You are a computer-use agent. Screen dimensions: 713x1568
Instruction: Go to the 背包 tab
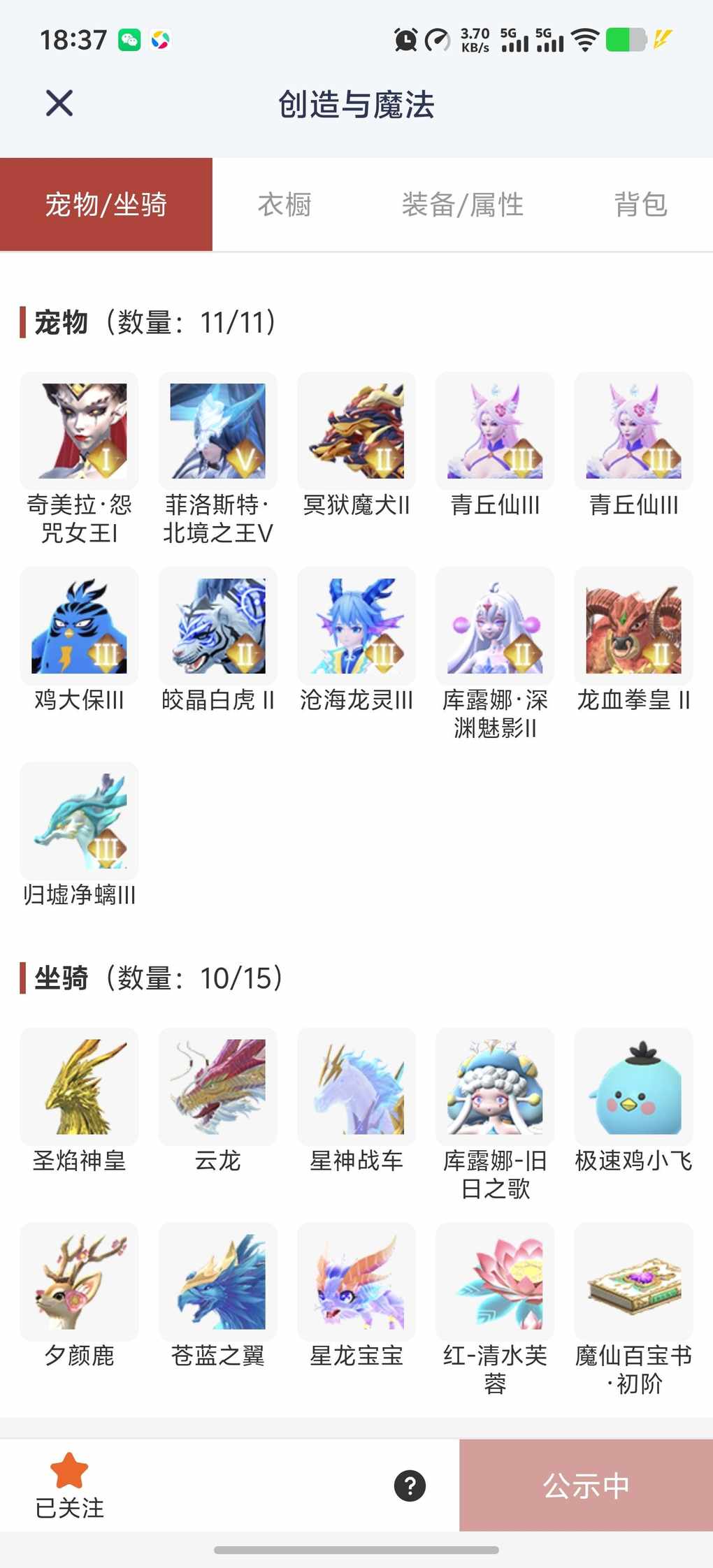coord(640,205)
